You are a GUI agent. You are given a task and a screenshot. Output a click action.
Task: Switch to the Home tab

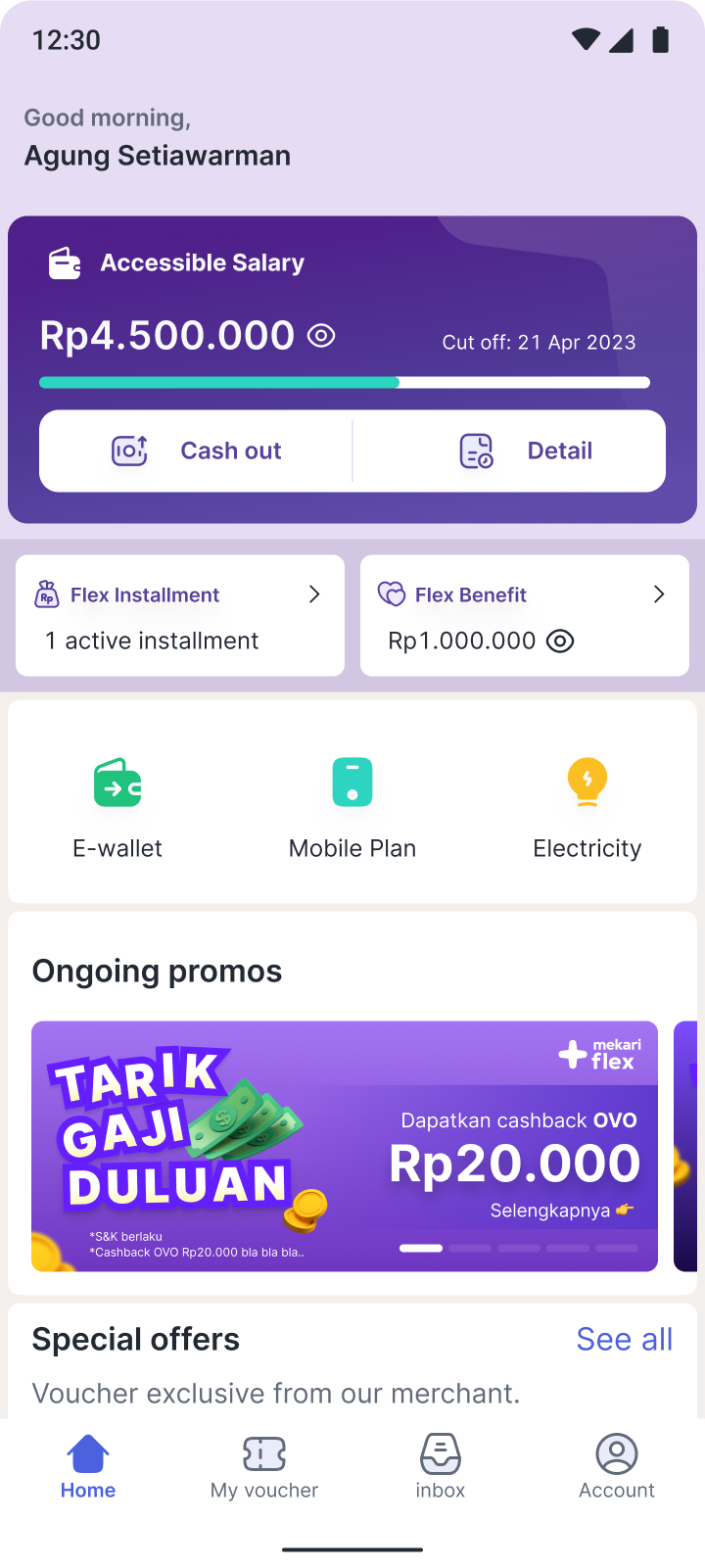point(88,1466)
